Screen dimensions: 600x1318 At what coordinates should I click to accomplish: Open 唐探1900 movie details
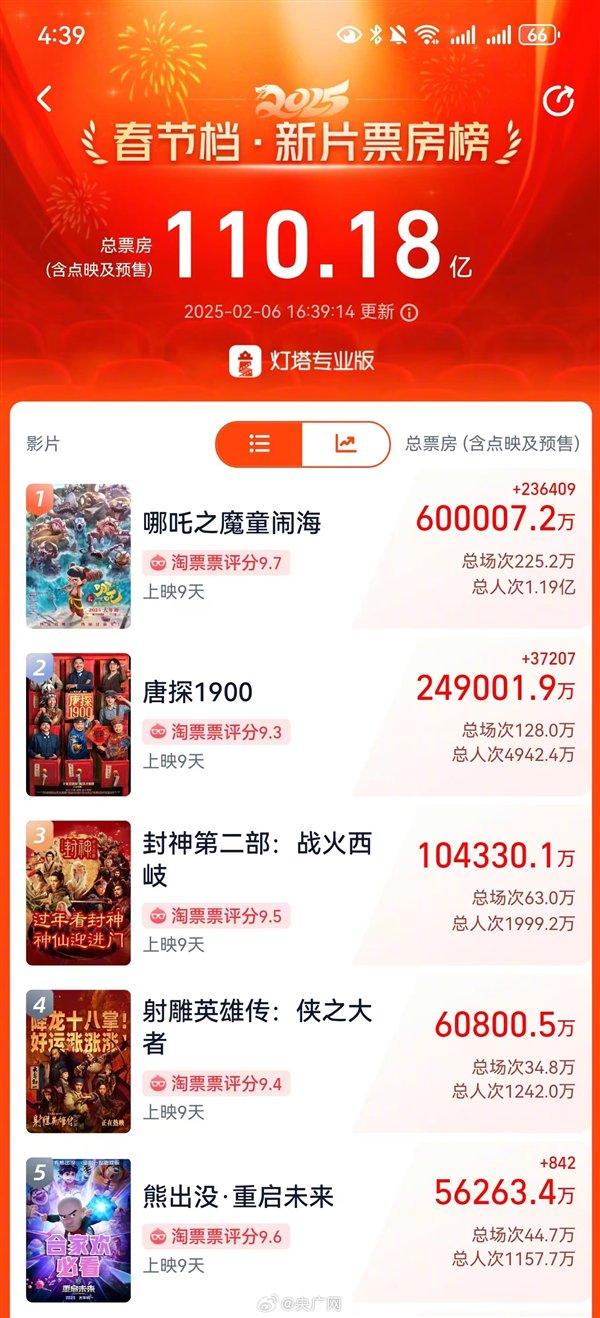[x=198, y=692]
